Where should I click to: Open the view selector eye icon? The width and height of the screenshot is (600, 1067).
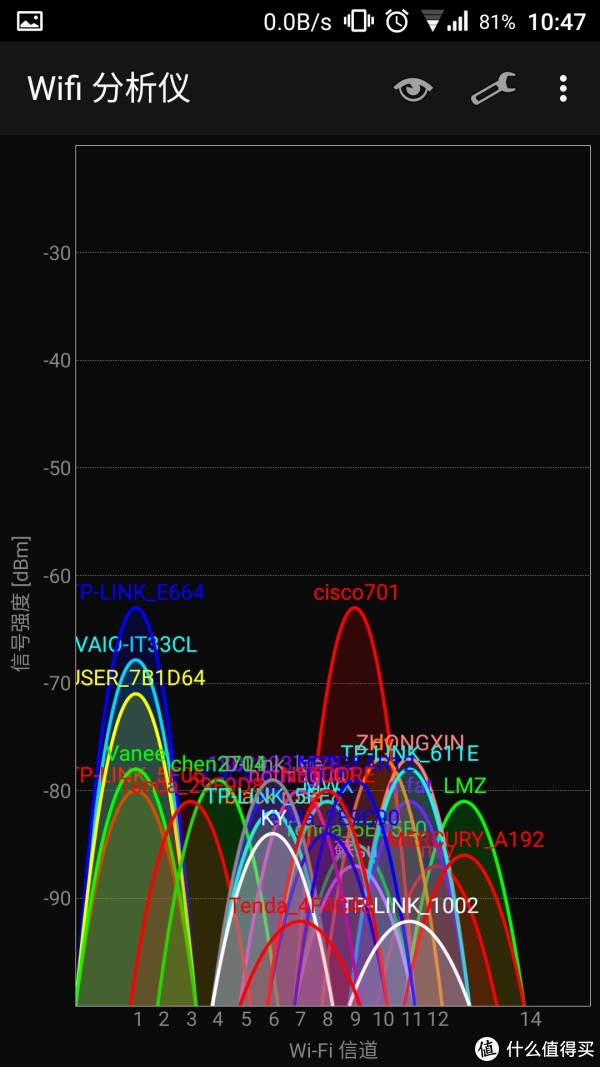[413, 88]
